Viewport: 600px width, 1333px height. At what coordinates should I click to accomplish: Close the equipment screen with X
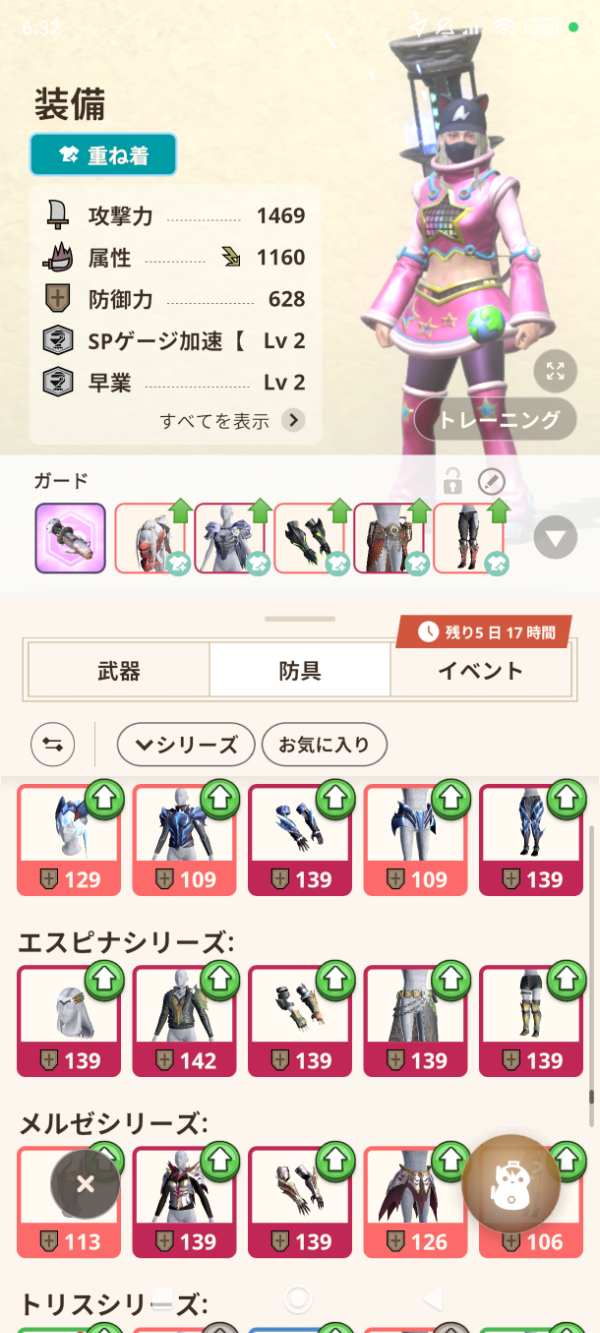pos(85,1184)
